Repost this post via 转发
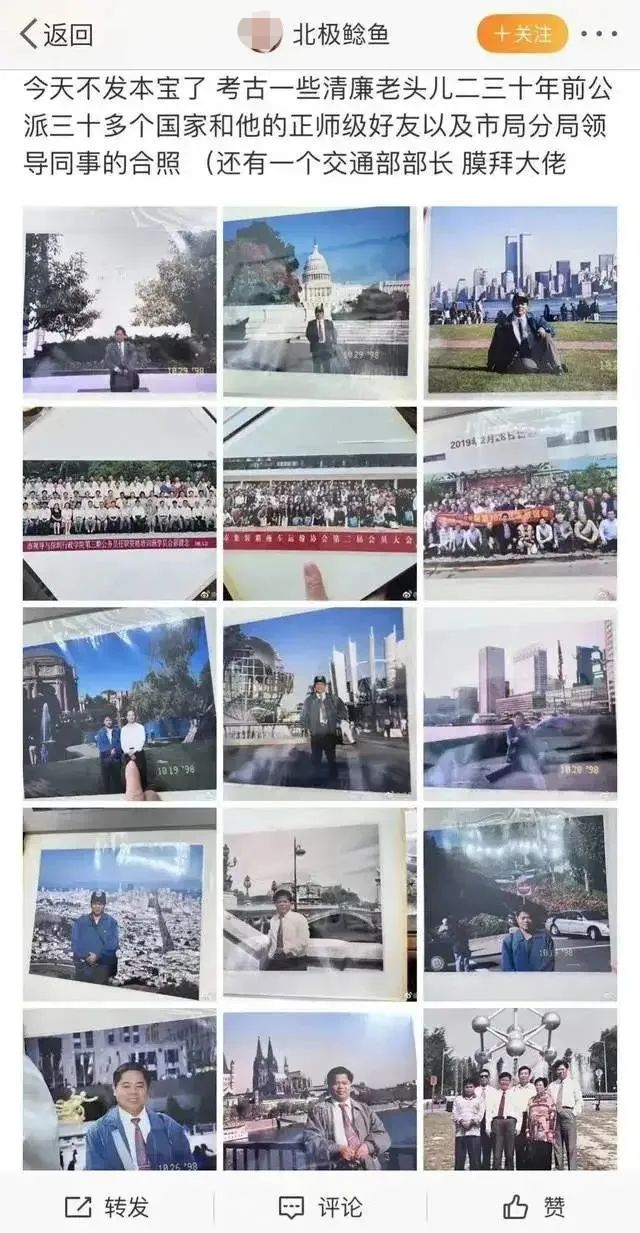The width and height of the screenshot is (640, 1233). pos(106,1207)
